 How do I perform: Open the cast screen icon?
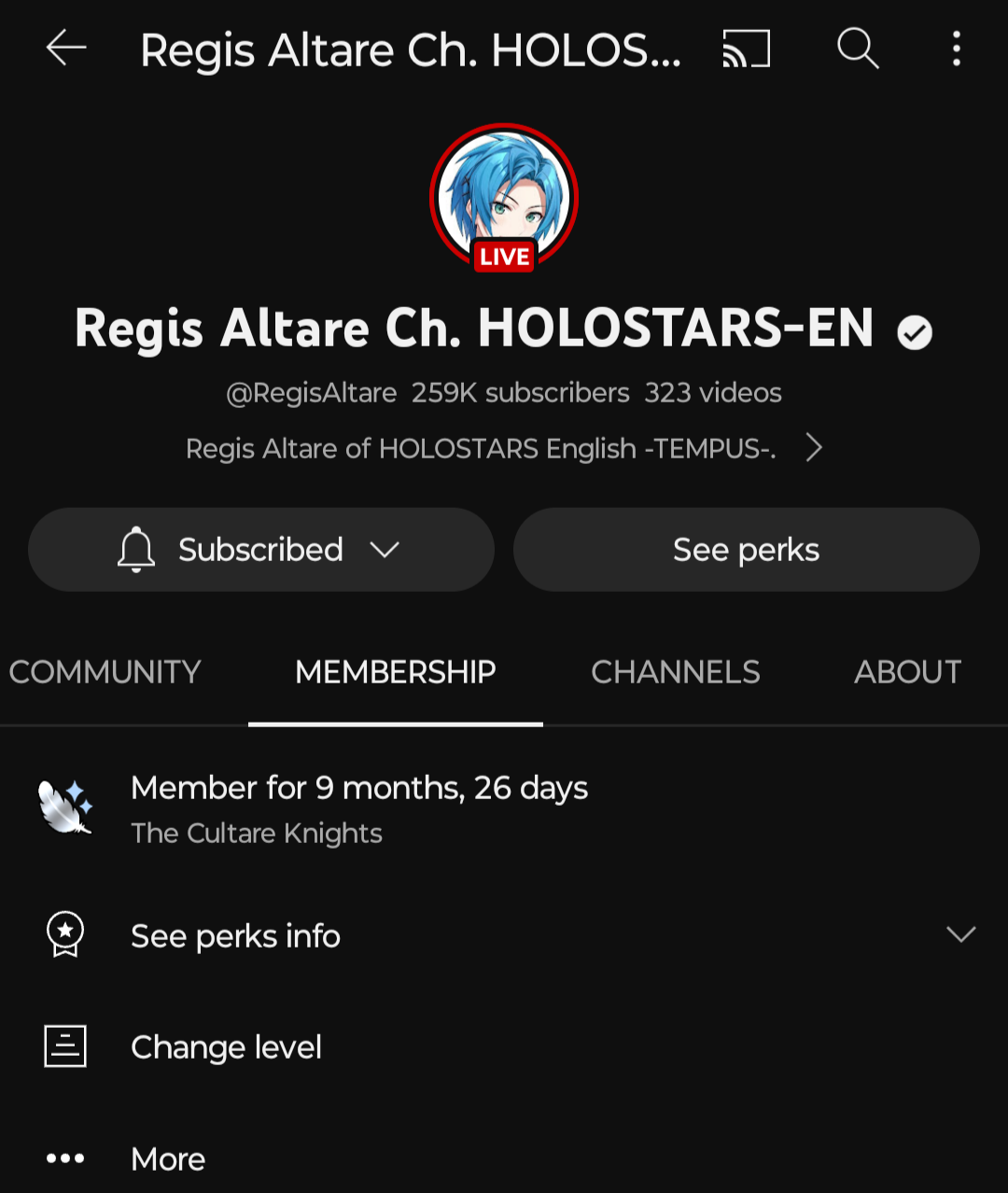click(x=746, y=49)
